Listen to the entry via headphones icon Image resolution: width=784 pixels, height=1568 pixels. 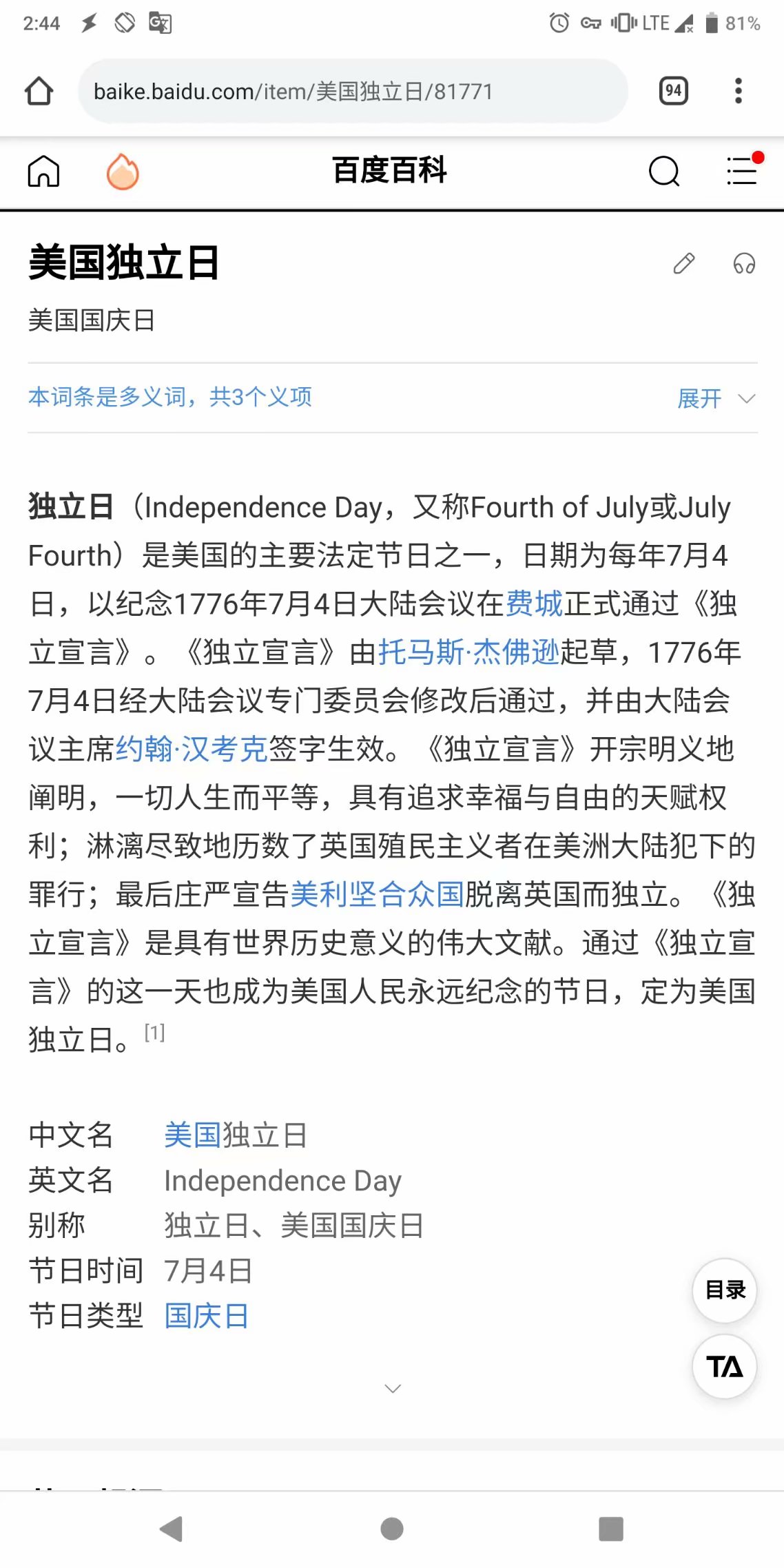[744, 263]
